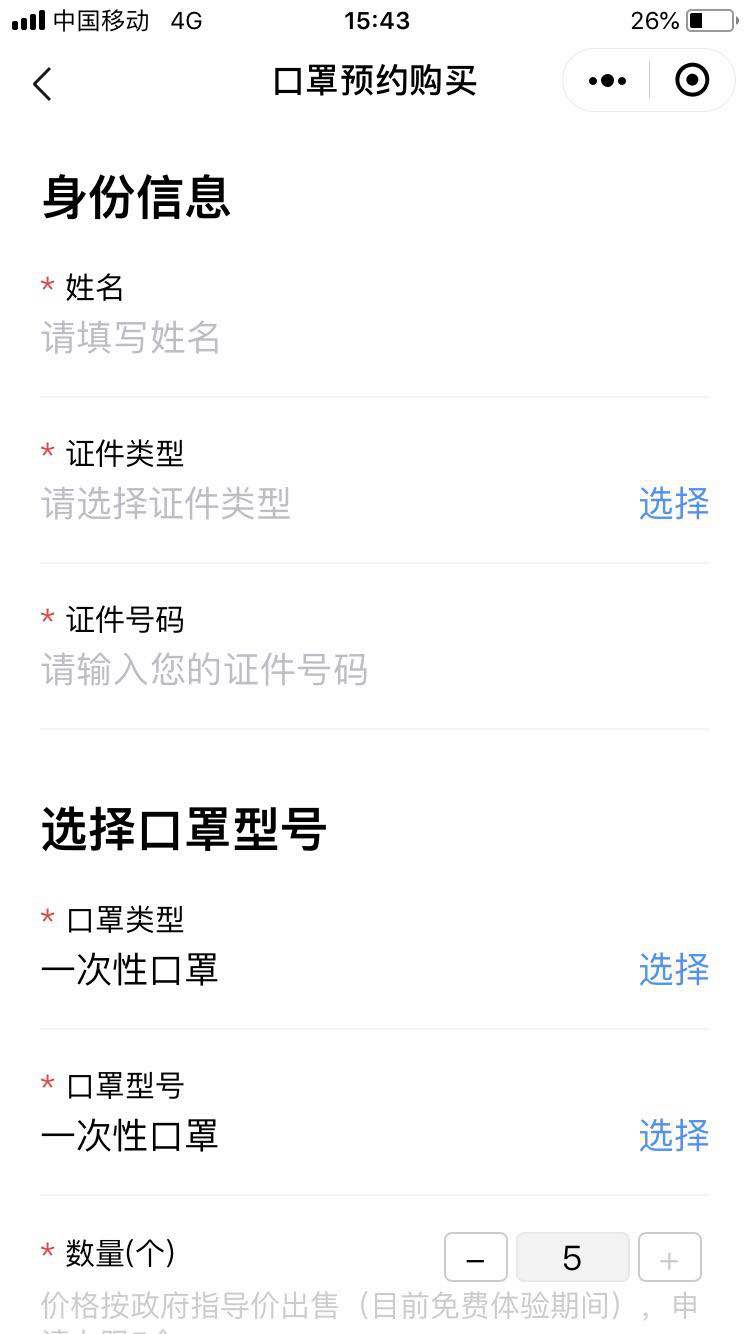The image size is (750, 1334).
Task: Edit the quantity value 5
Action: [572, 1258]
